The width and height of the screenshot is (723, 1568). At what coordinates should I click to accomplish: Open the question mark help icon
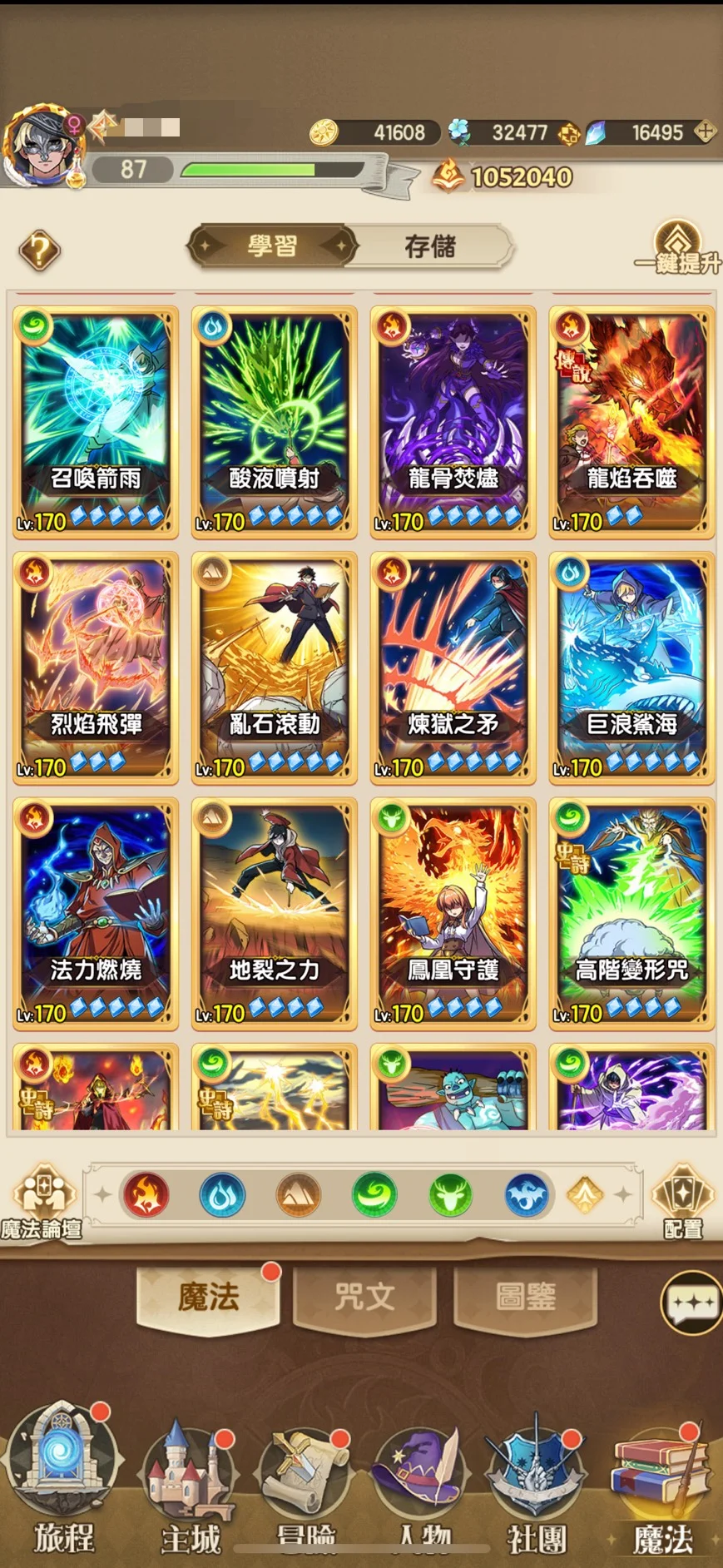pos(39,250)
